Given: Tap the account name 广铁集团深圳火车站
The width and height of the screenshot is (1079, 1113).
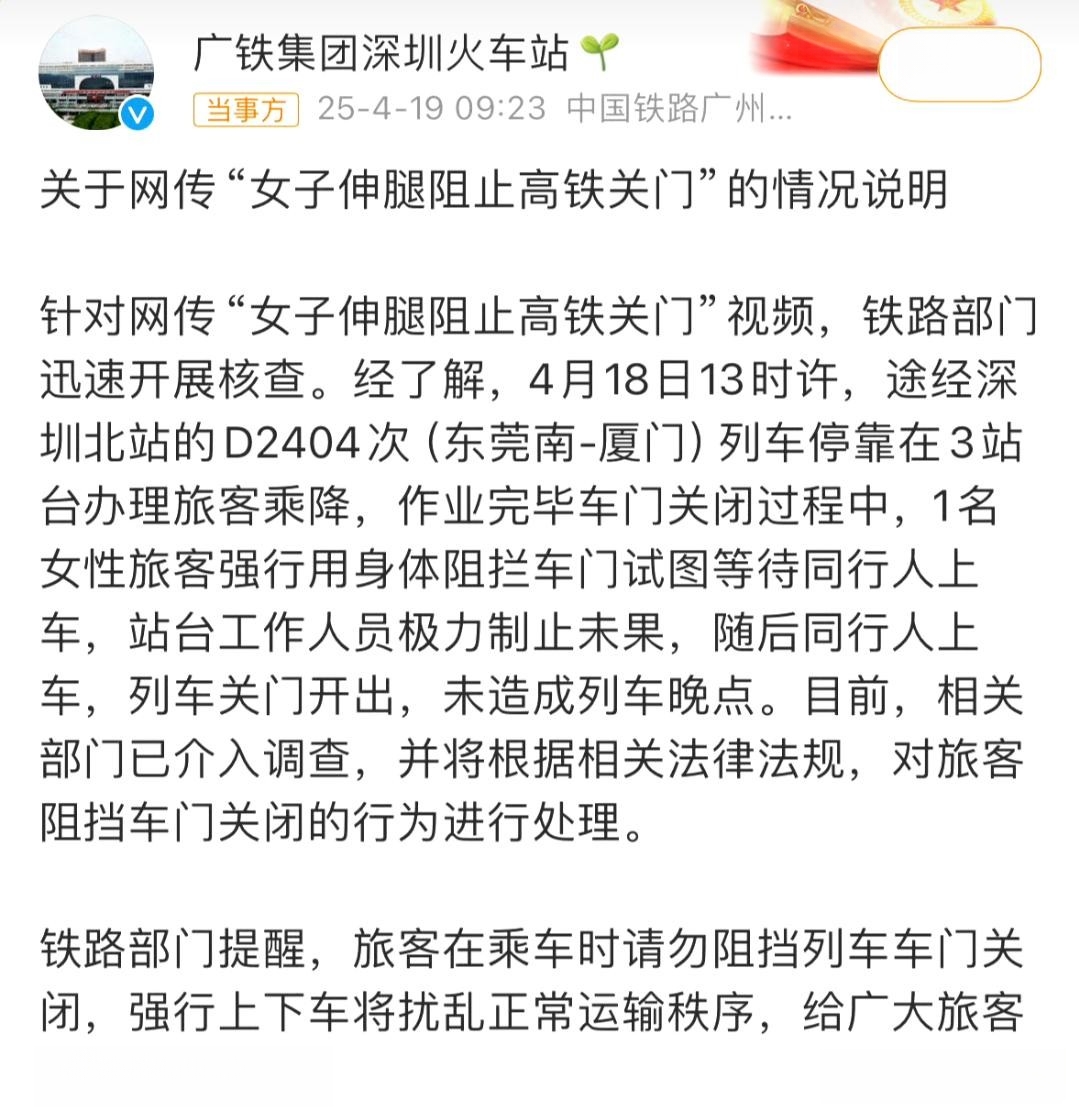Looking at the screenshot, I should pos(380,52).
